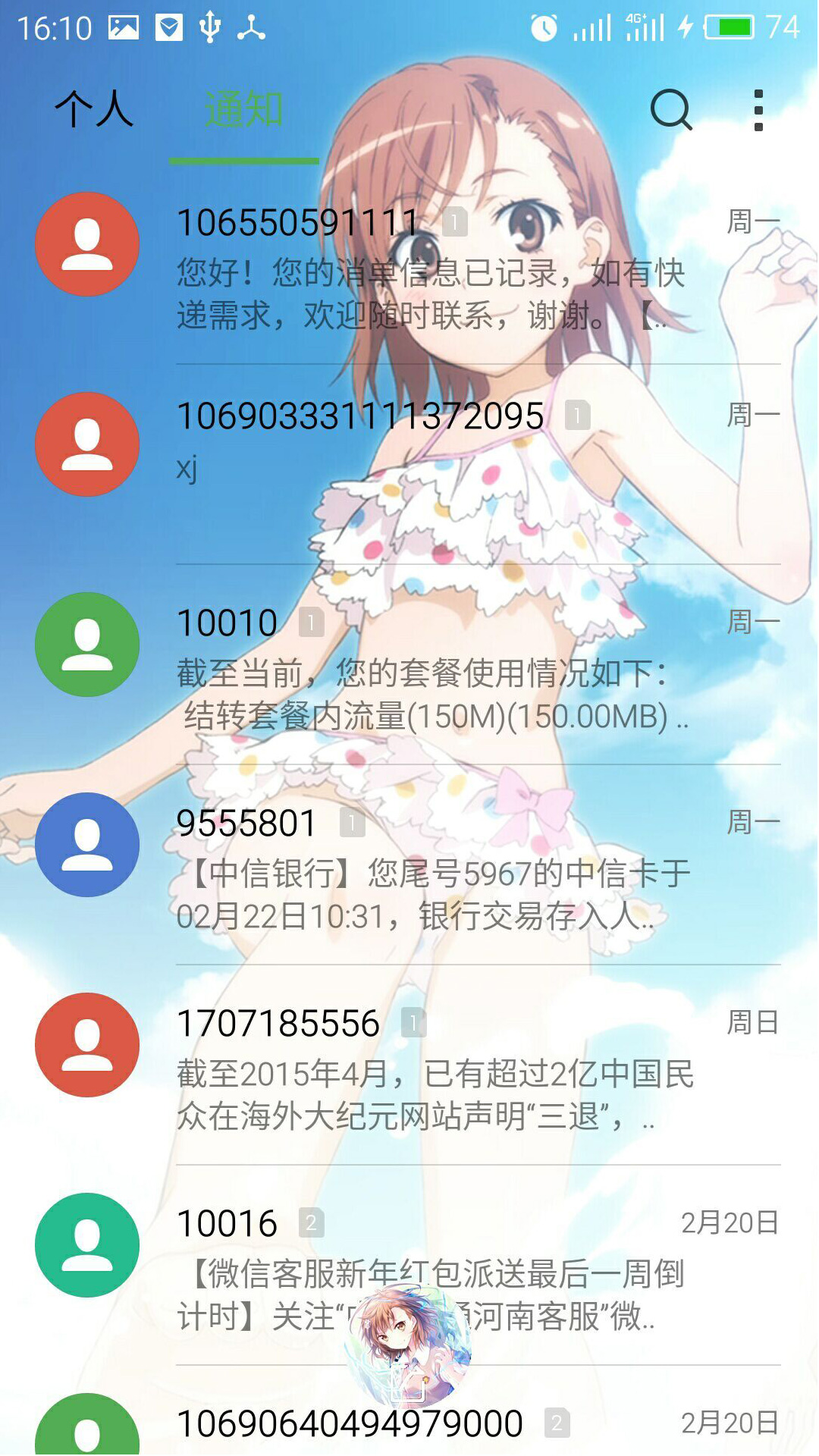Open conversation with 10690333111137​2095
Screen dimensions: 819x1456
click(x=455, y=444)
